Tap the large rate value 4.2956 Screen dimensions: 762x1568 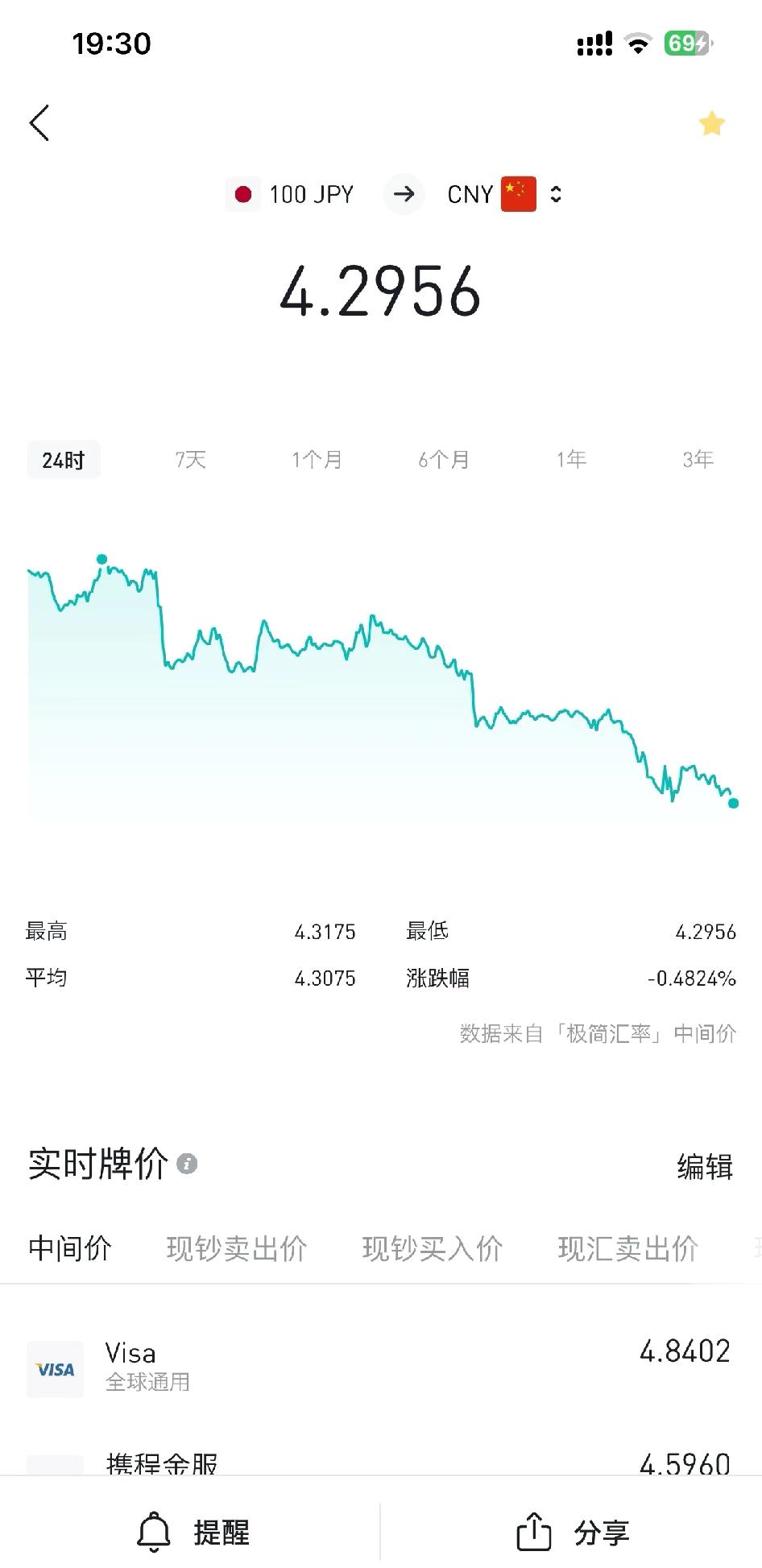pyautogui.click(x=381, y=292)
